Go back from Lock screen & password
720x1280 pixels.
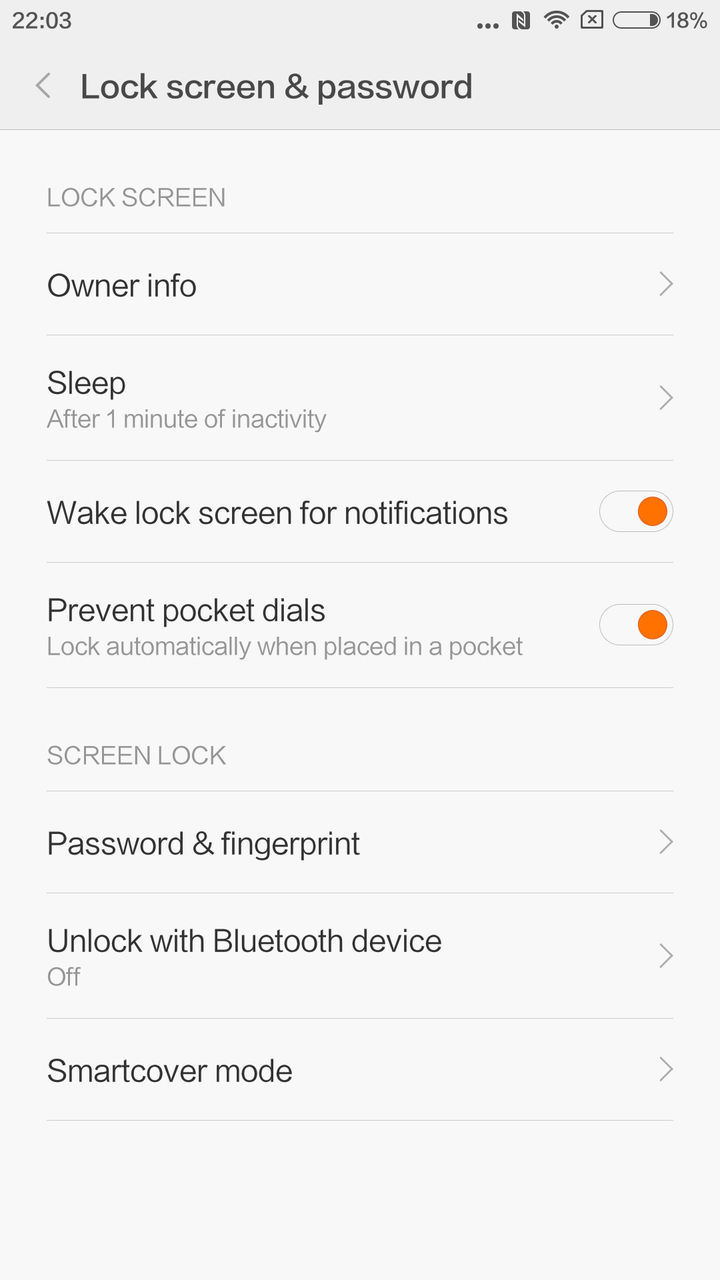pos(43,86)
